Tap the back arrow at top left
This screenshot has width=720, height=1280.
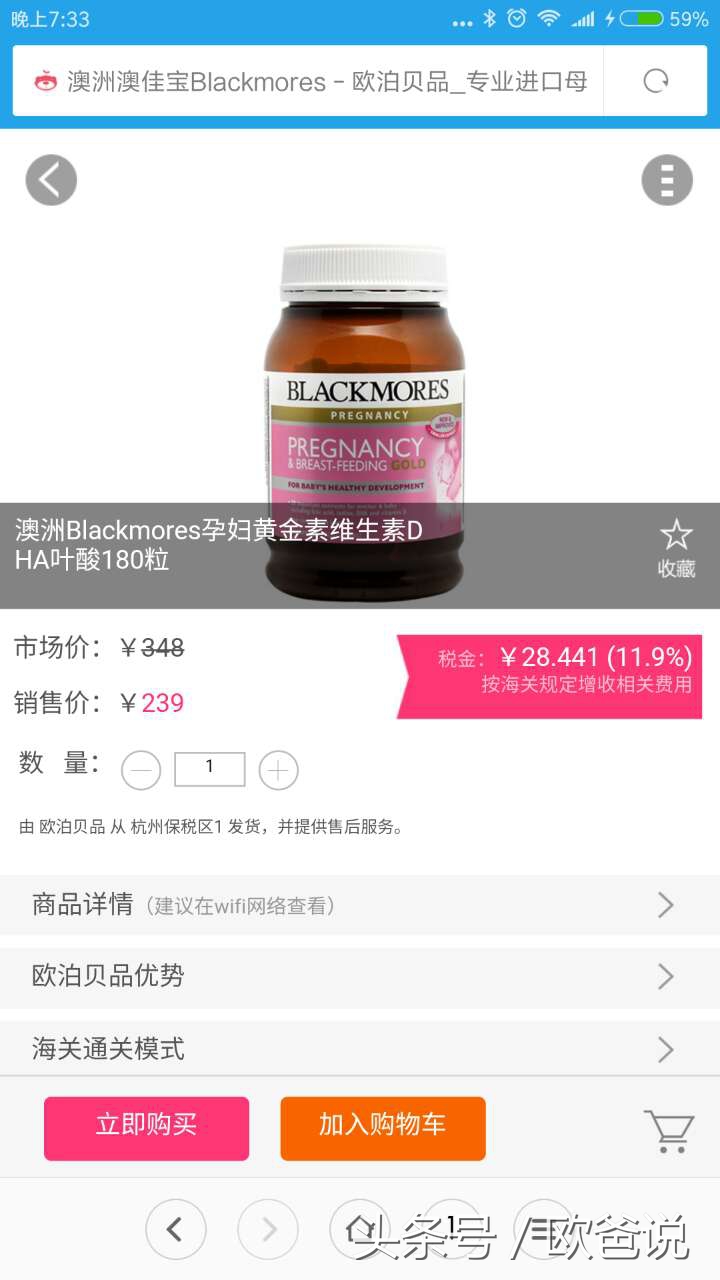point(51,180)
